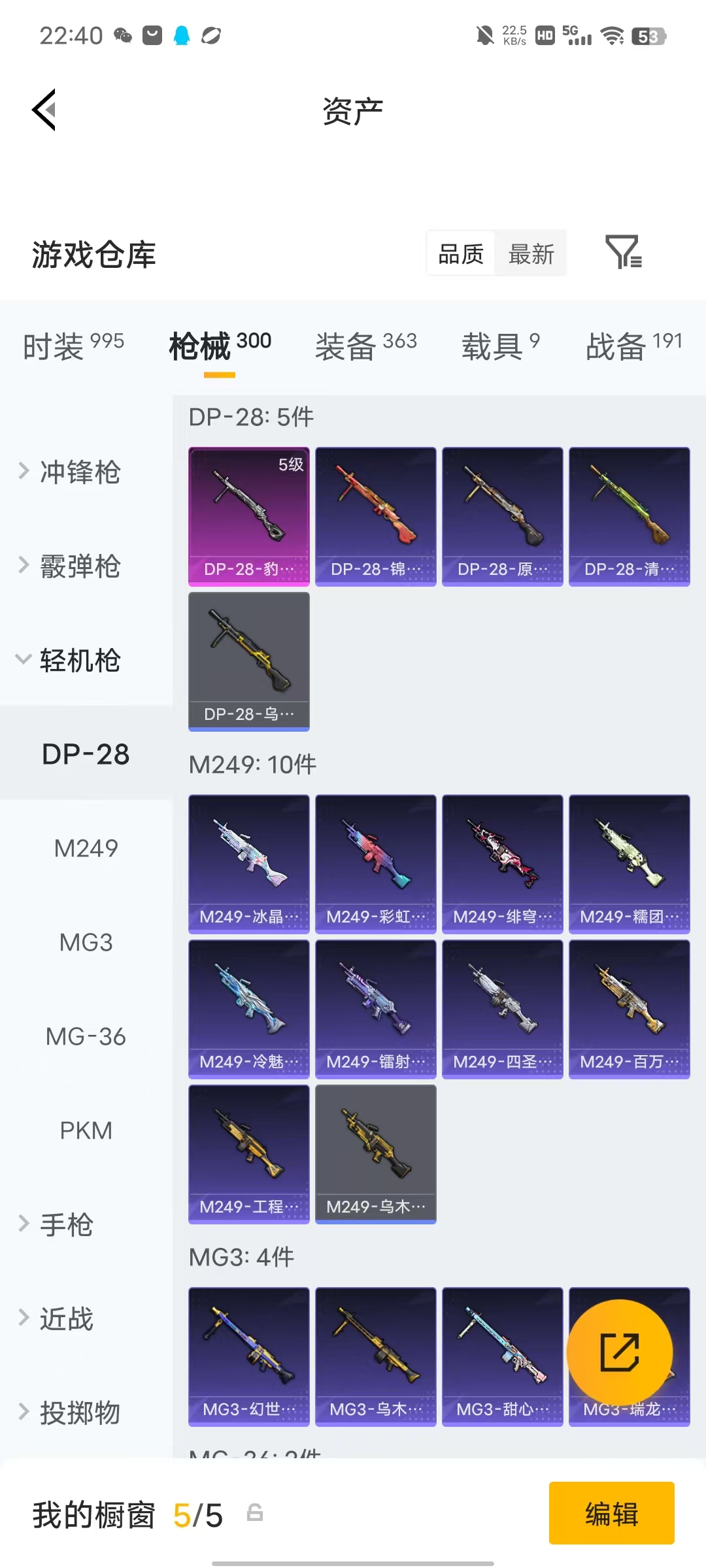Open the level 5 DP-28-豹 skin
The width and height of the screenshot is (706, 1568).
point(249,516)
